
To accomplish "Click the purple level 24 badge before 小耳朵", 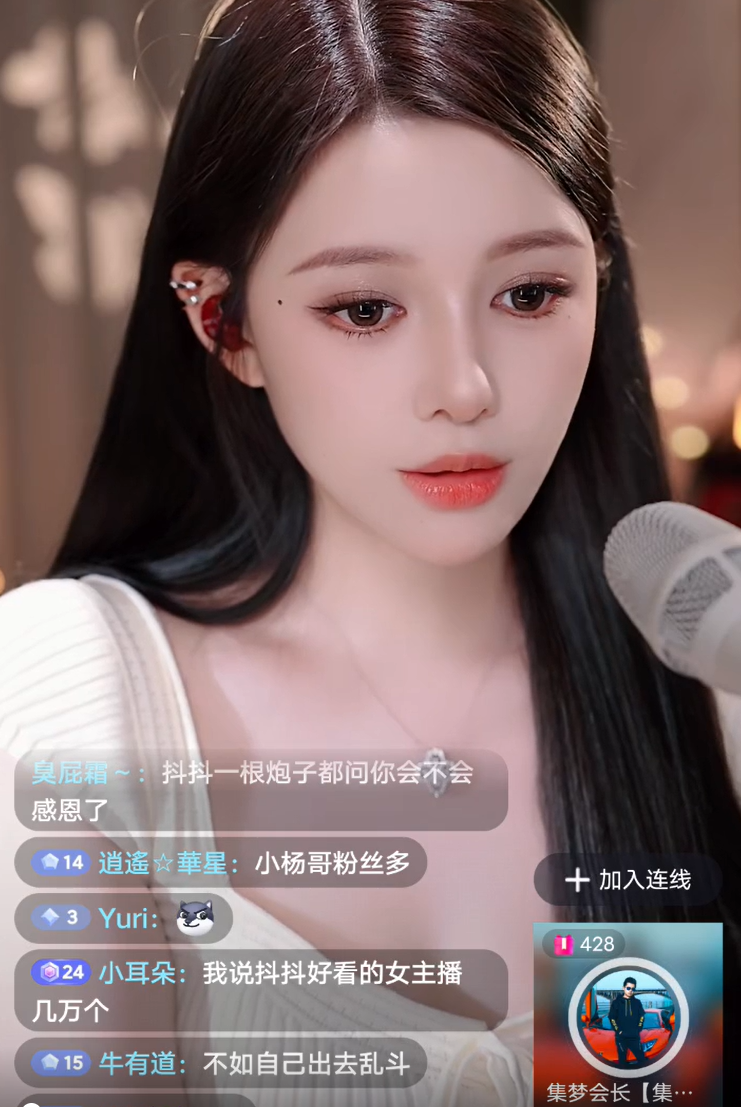I will click(62, 972).
